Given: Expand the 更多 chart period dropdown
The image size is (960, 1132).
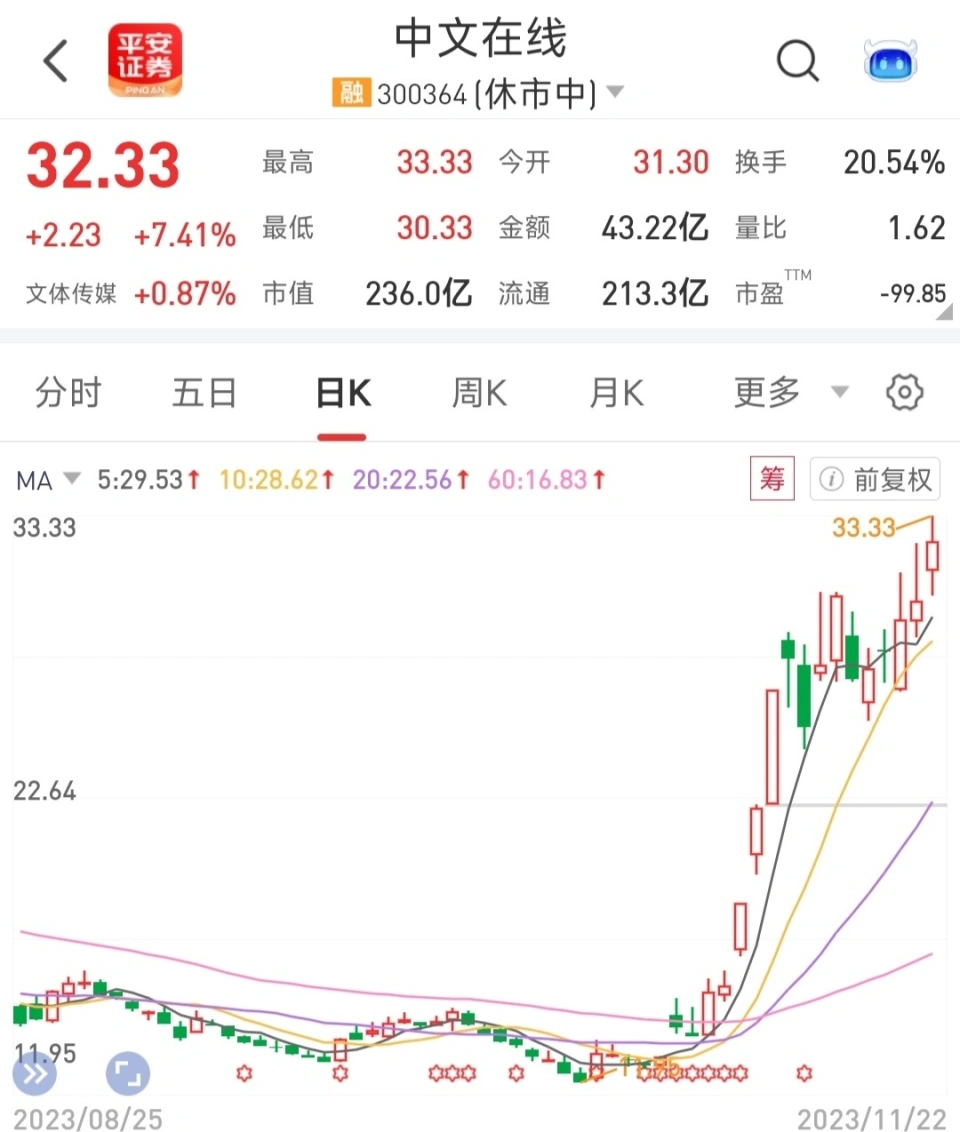Looking at the screenshot, I should click(790, 393).
